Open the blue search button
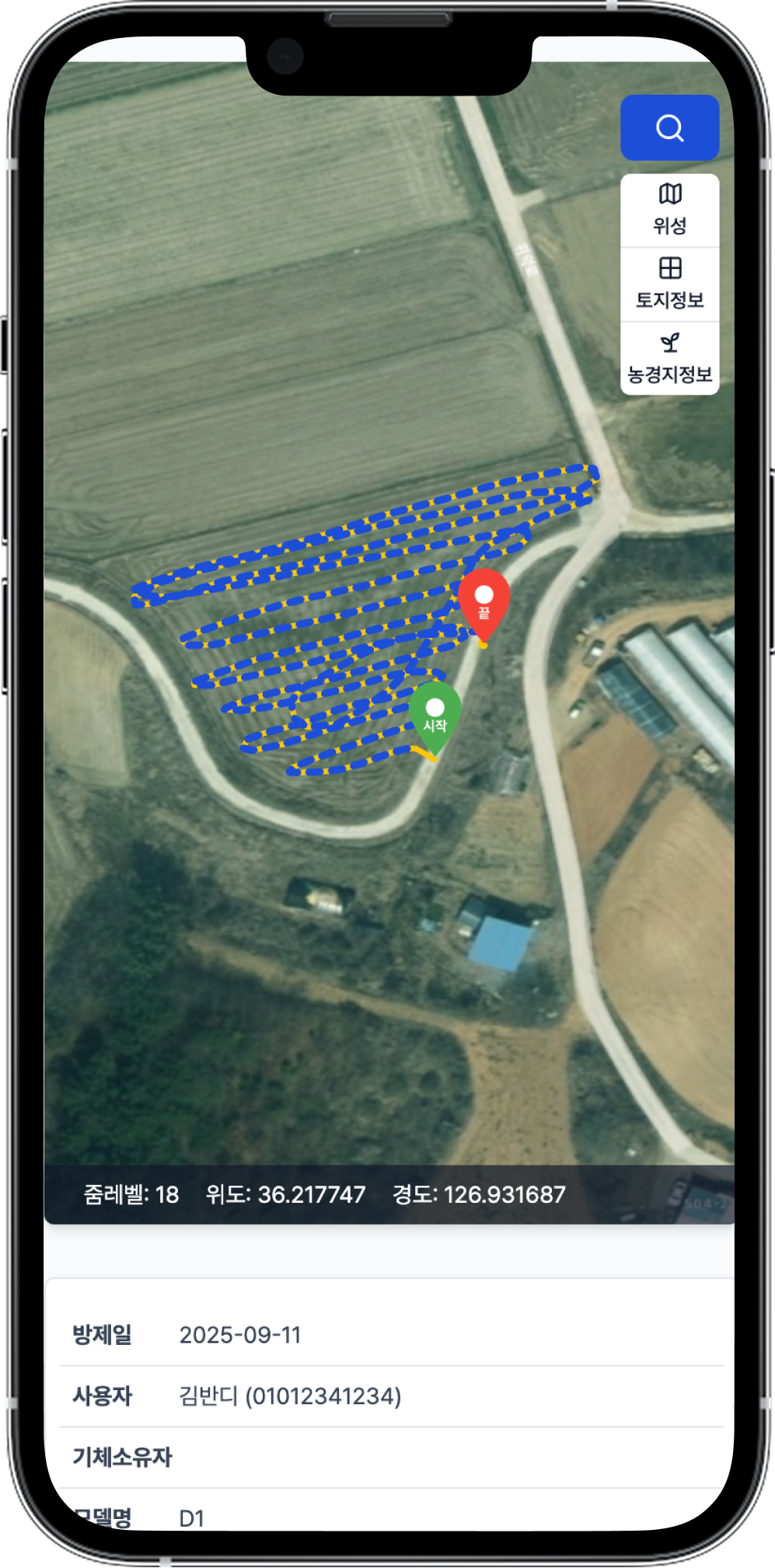This screenshot has height=1568, width=775. tap(669, 127)
